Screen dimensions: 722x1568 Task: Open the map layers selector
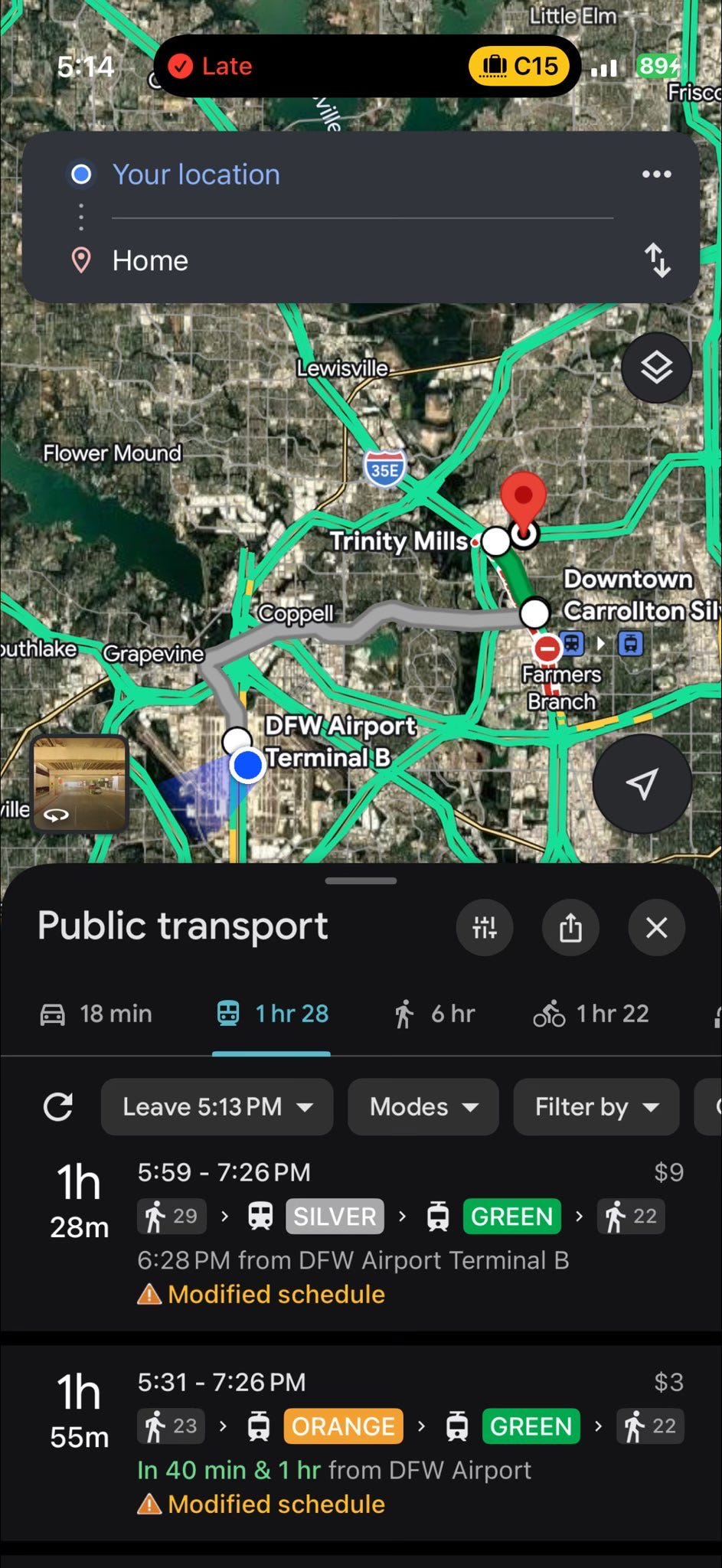pos(656,368)
